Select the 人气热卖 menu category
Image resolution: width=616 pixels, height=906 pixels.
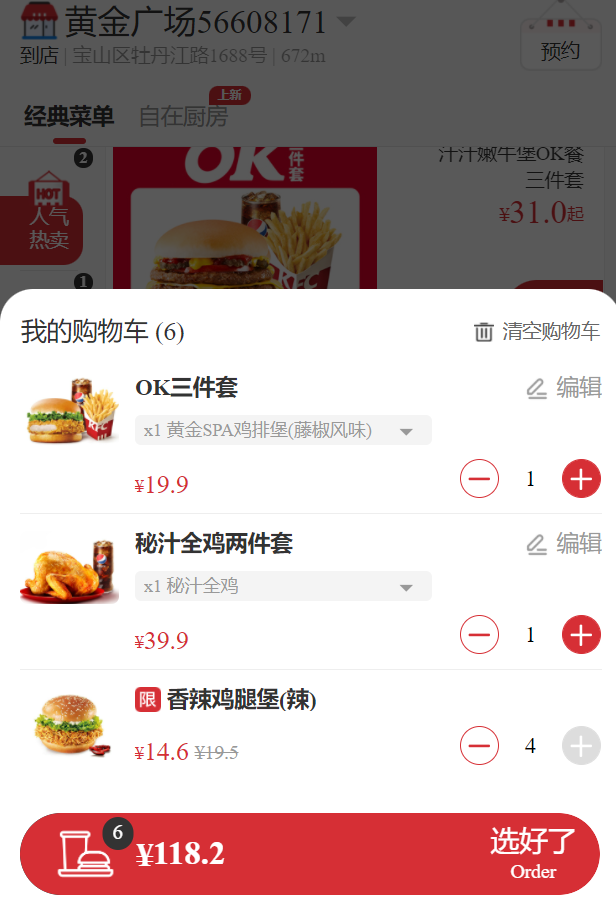tap(48, 226)
